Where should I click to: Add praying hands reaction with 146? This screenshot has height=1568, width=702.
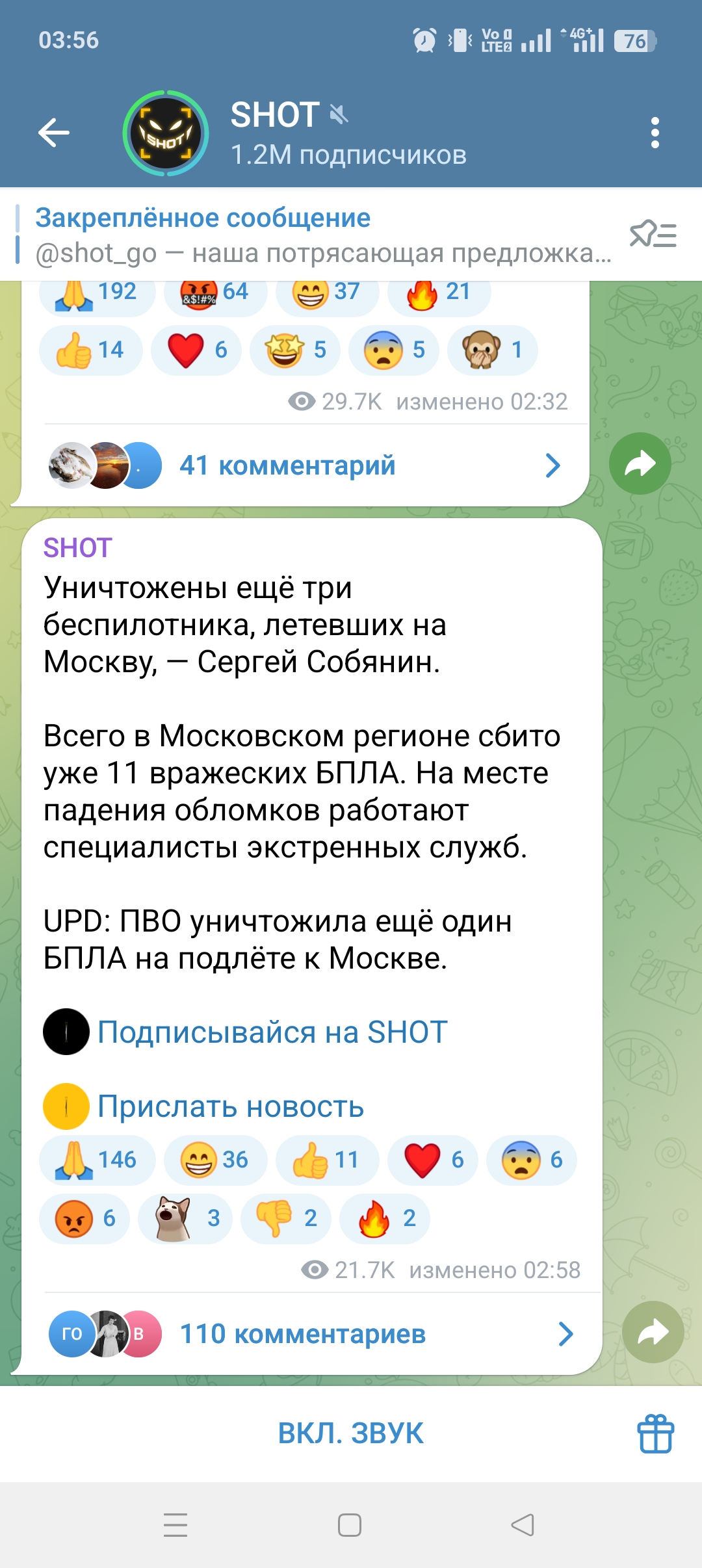(97, 1160)
